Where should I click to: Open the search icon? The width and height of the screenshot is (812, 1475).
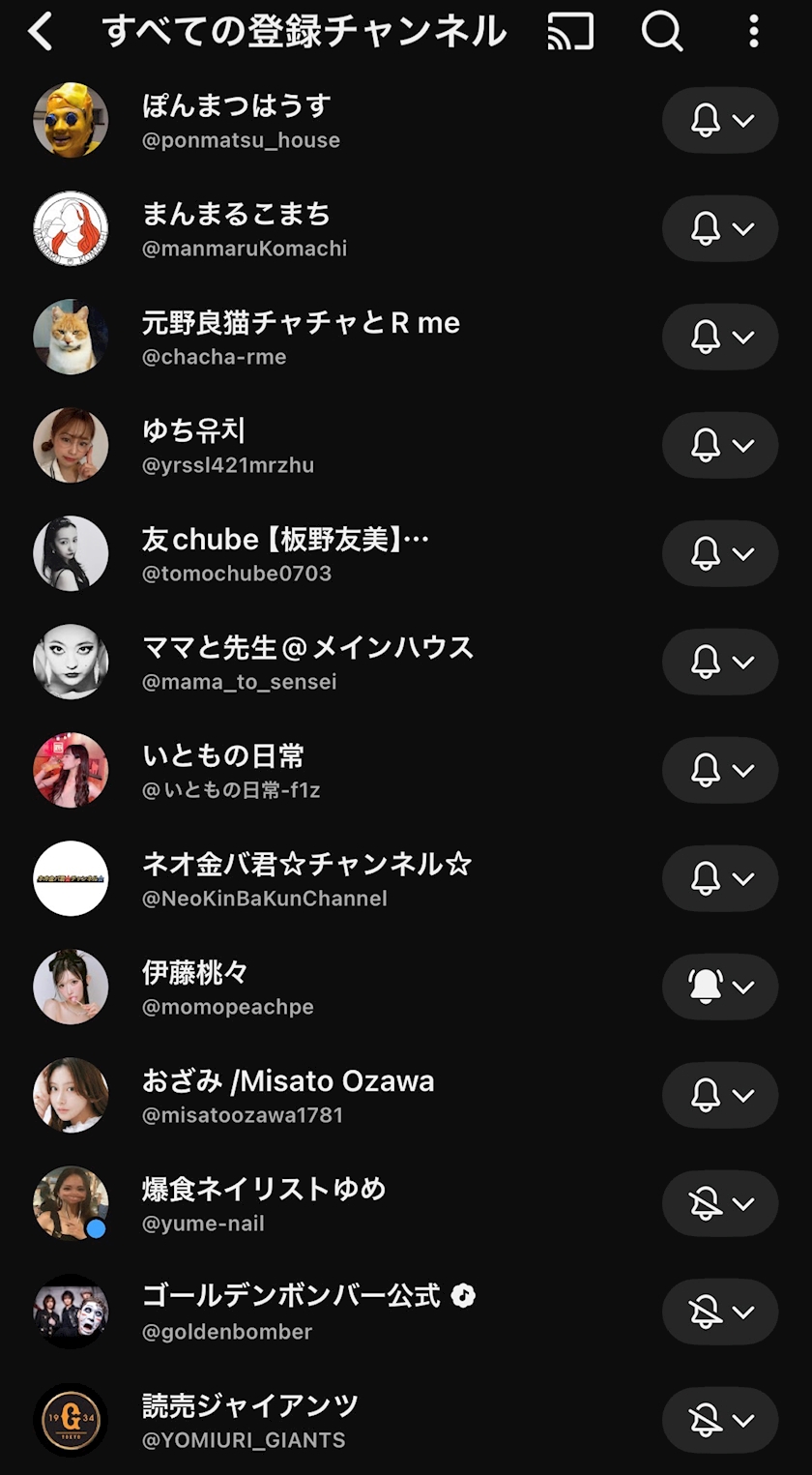tap(662, 32)
